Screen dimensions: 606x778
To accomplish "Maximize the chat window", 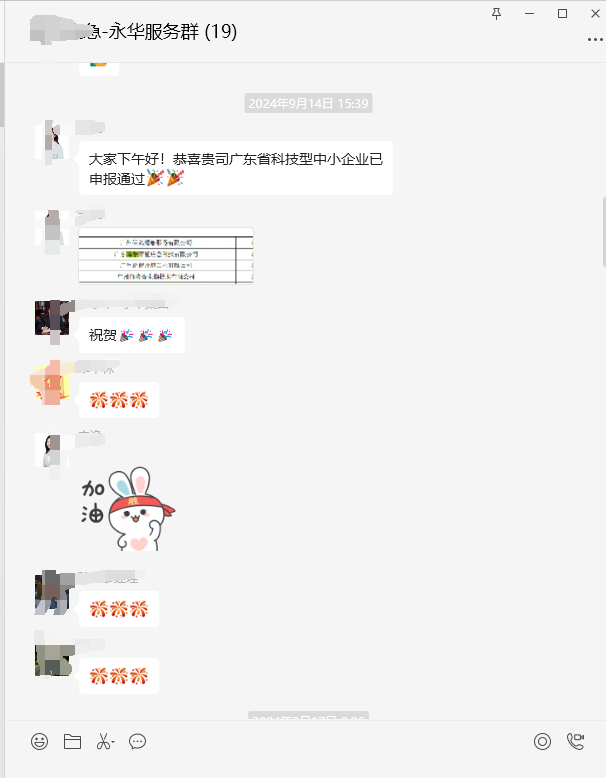I will click(x=562, y=12).
